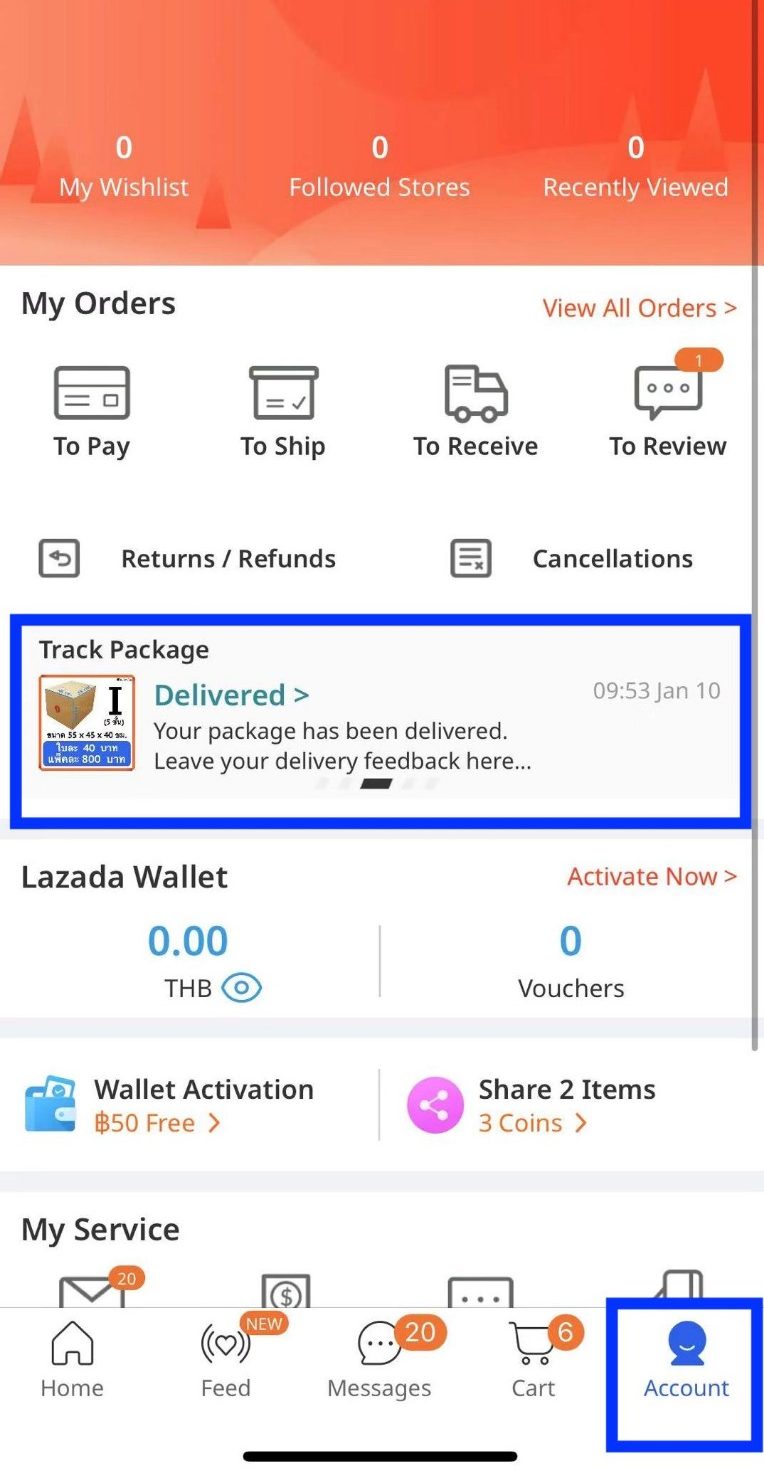Open the Messages tab

tap(380, 1360)
